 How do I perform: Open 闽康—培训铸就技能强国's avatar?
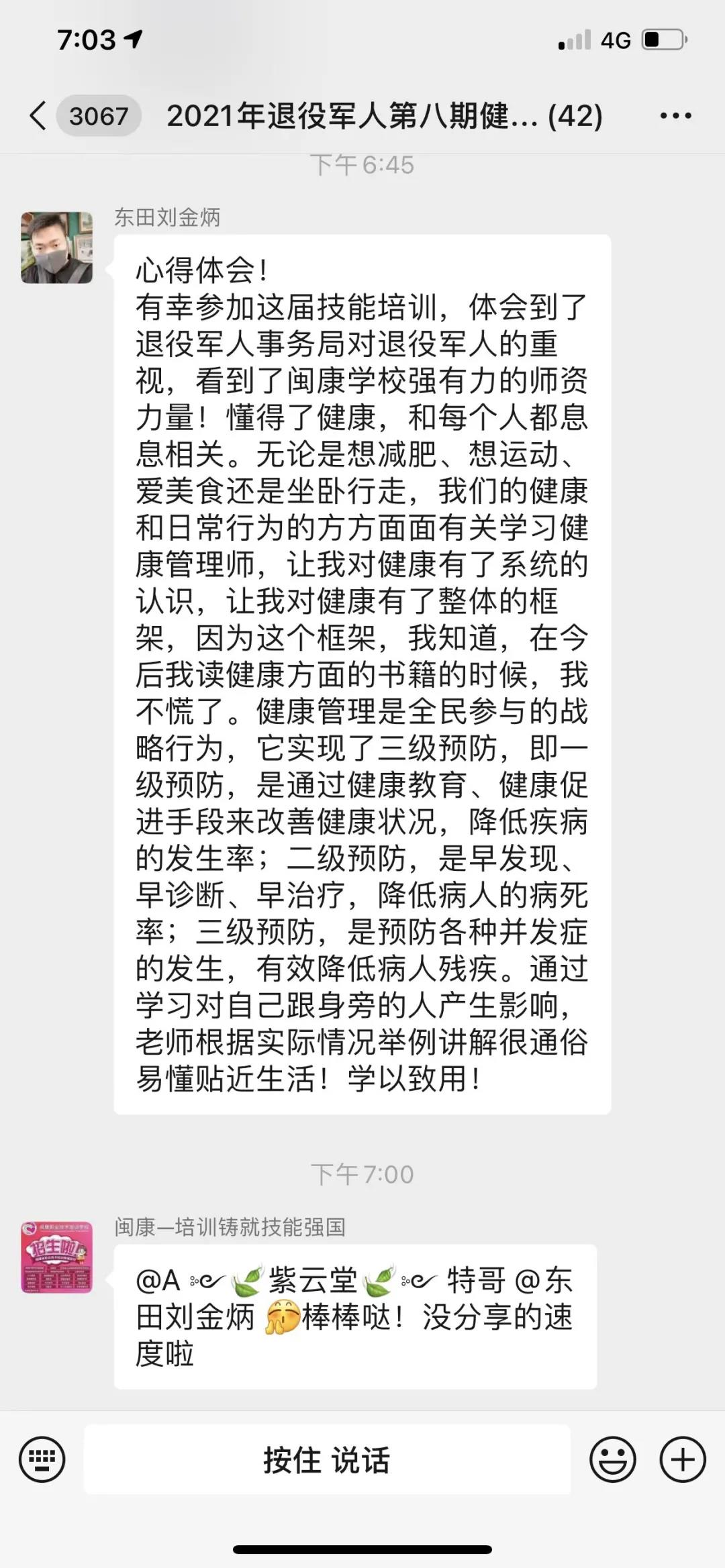pos(57,1257)
